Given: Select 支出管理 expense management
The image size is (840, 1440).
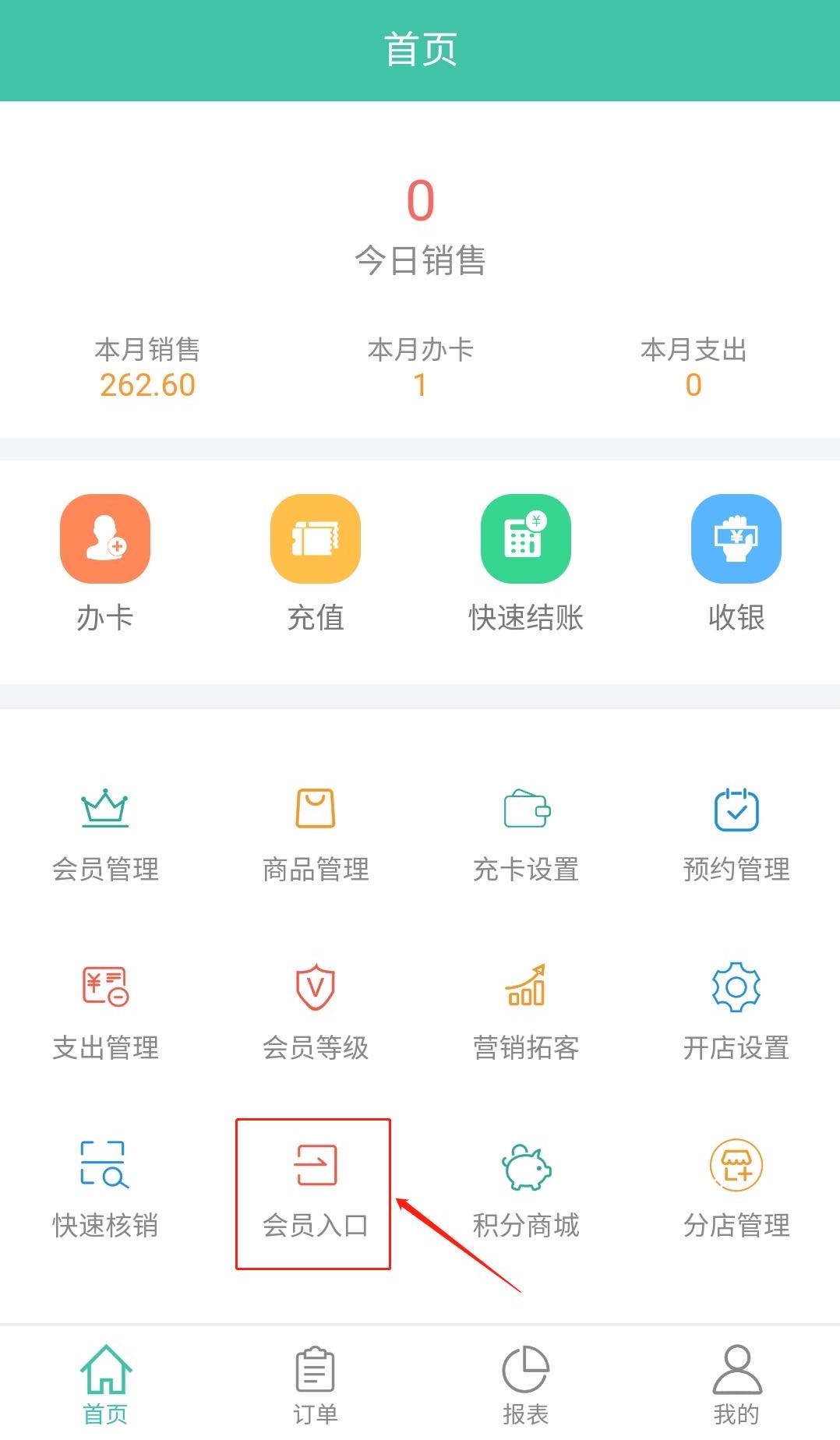Looking at the screenshot, I should tap(105, 1013).
